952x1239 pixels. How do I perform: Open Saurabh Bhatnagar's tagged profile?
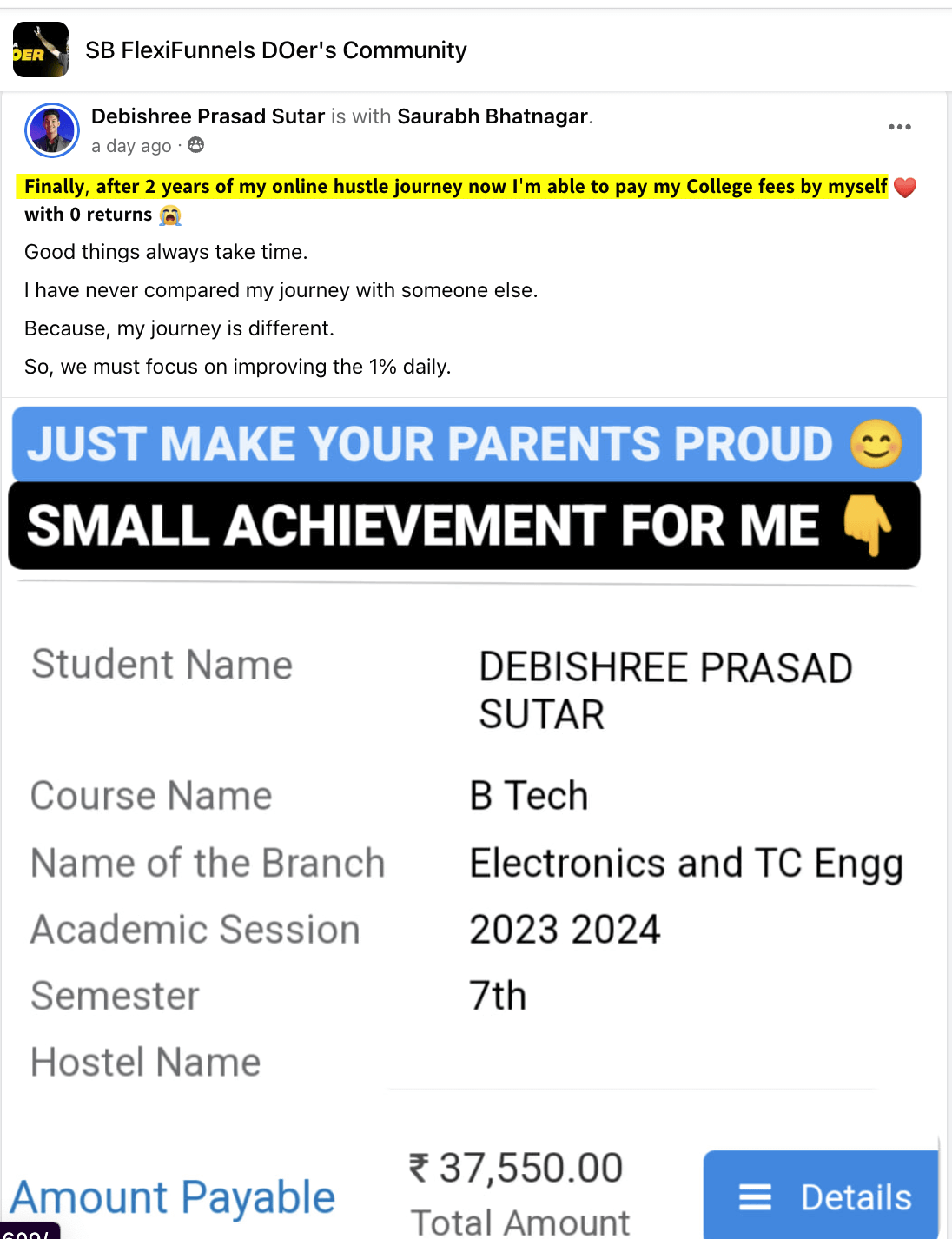point(493,116)
